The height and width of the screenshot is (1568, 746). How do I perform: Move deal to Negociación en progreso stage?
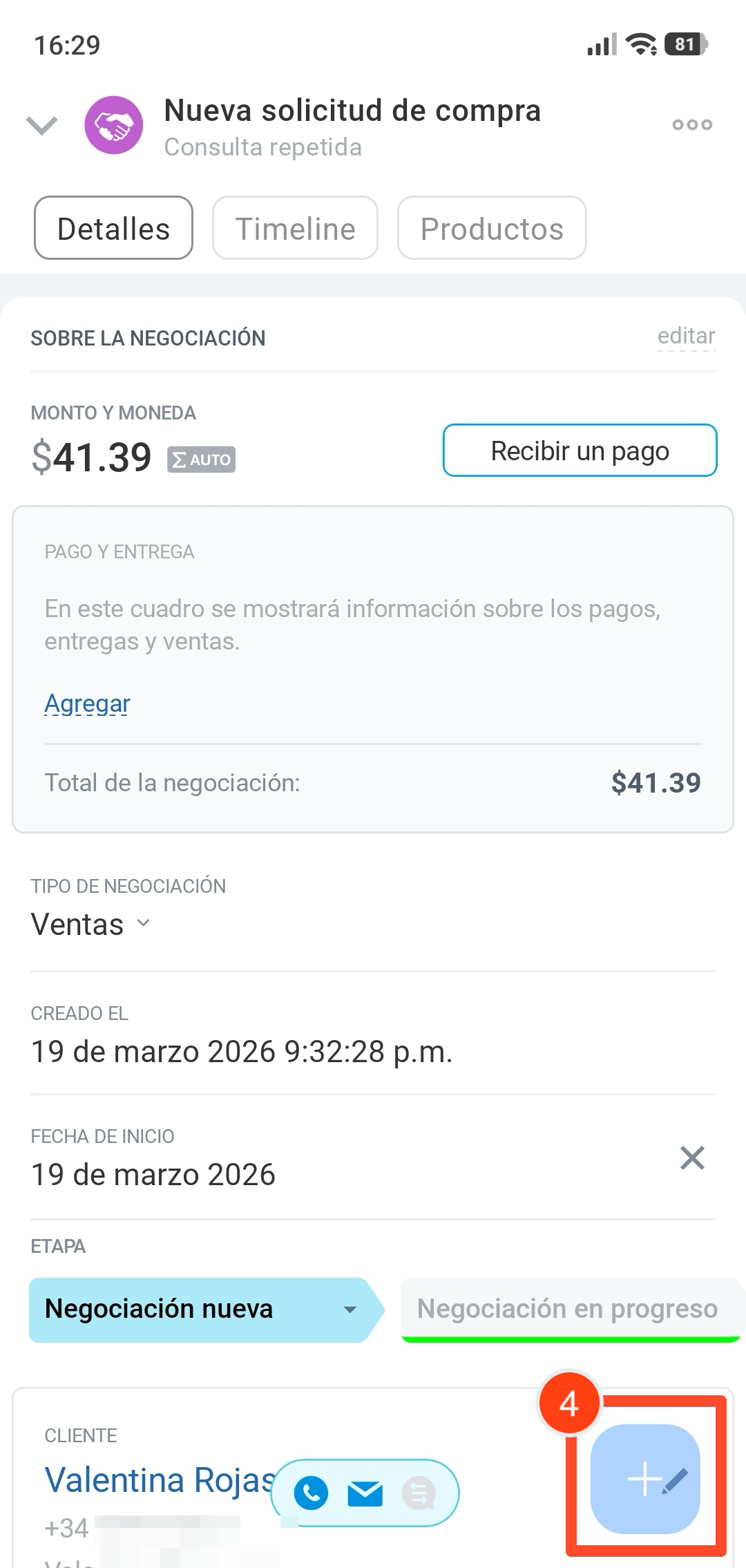pyautogui.click(x=568, y=1310)
